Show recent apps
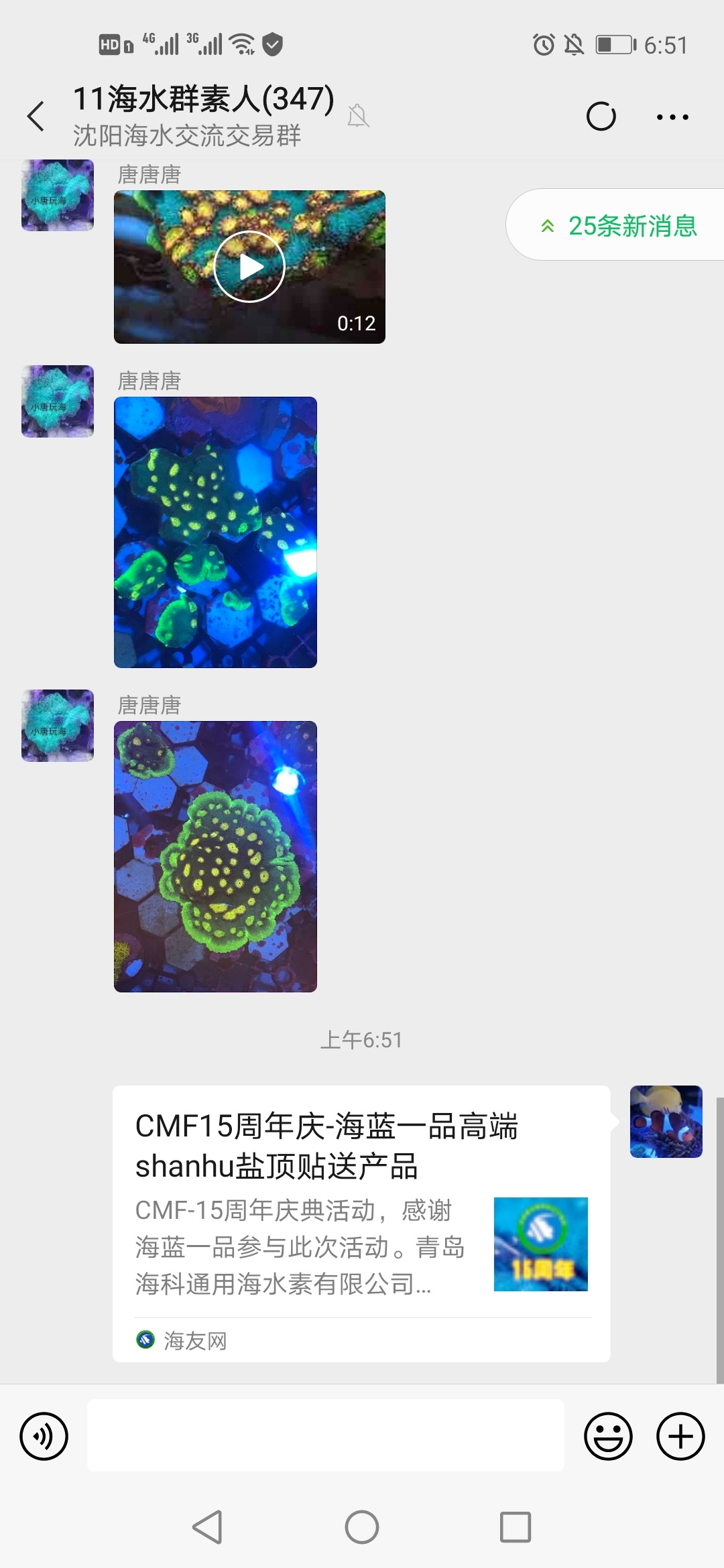This screenshot has width=724, height=1568. pyautogui.click(x=516, y=1527)
